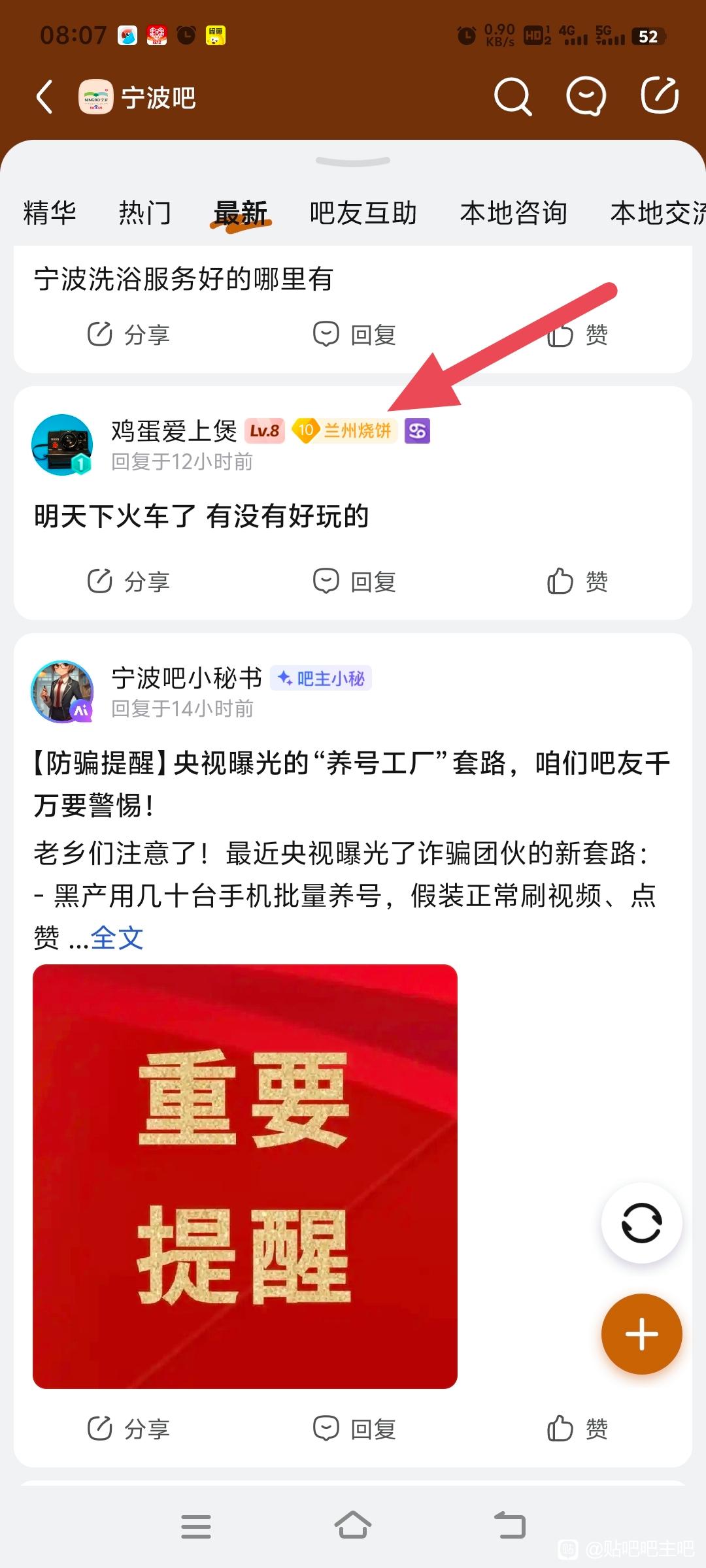The height and width of the screenshot is (1568, 706).
Task: Share the post by 鸡蛋爱上煲
Action: point(129,581)
